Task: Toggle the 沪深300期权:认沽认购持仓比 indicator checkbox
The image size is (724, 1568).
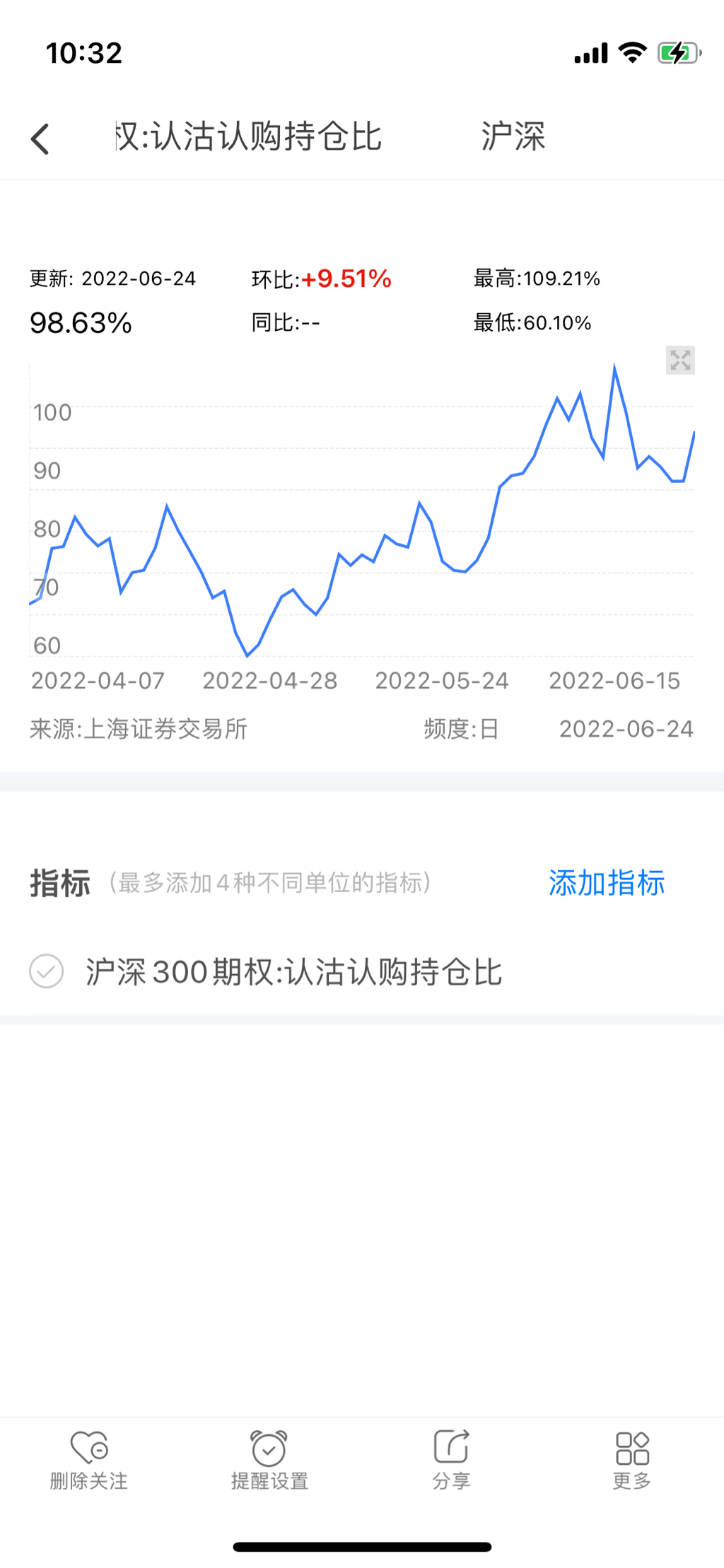Action: tap(47, 971)
